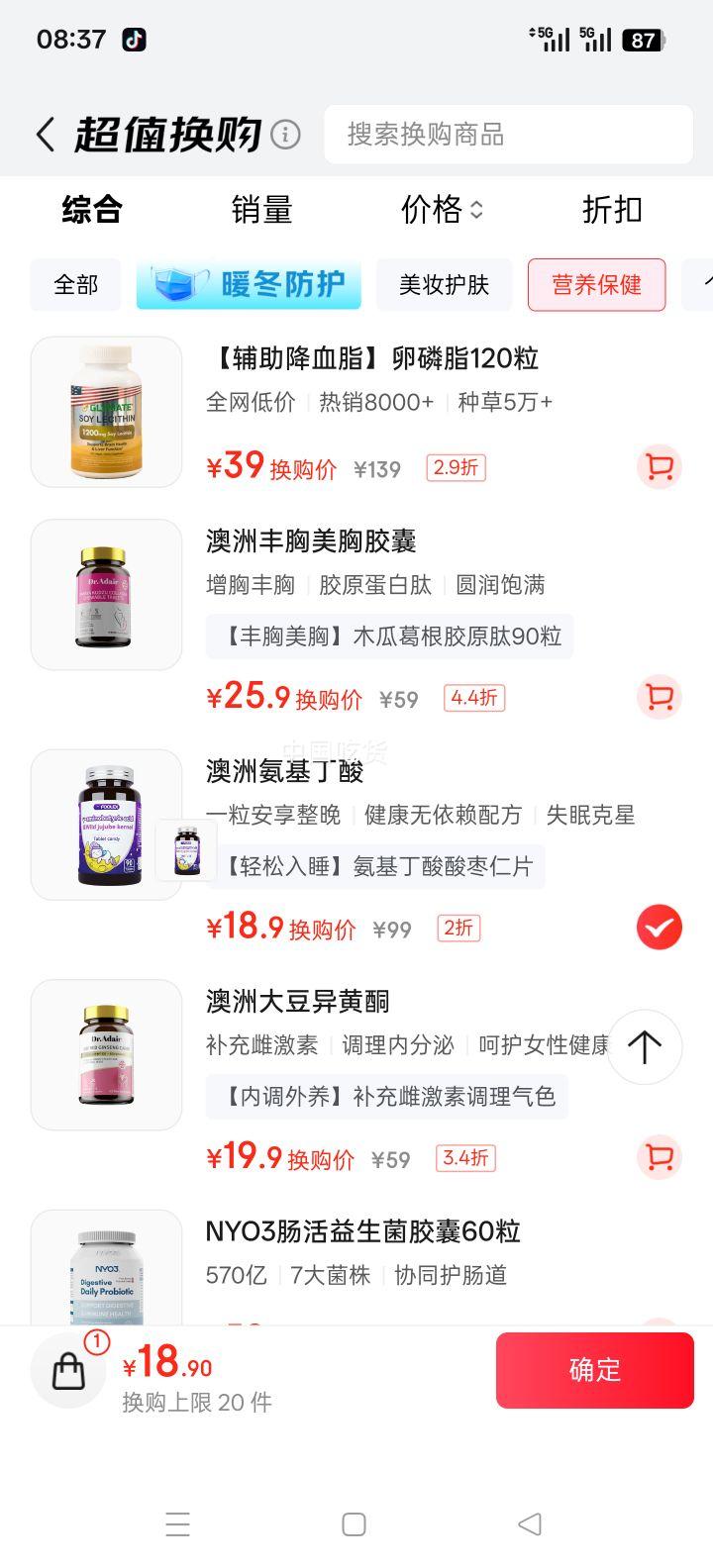Confirm selection with 确定 button

tap(594, 1370)
